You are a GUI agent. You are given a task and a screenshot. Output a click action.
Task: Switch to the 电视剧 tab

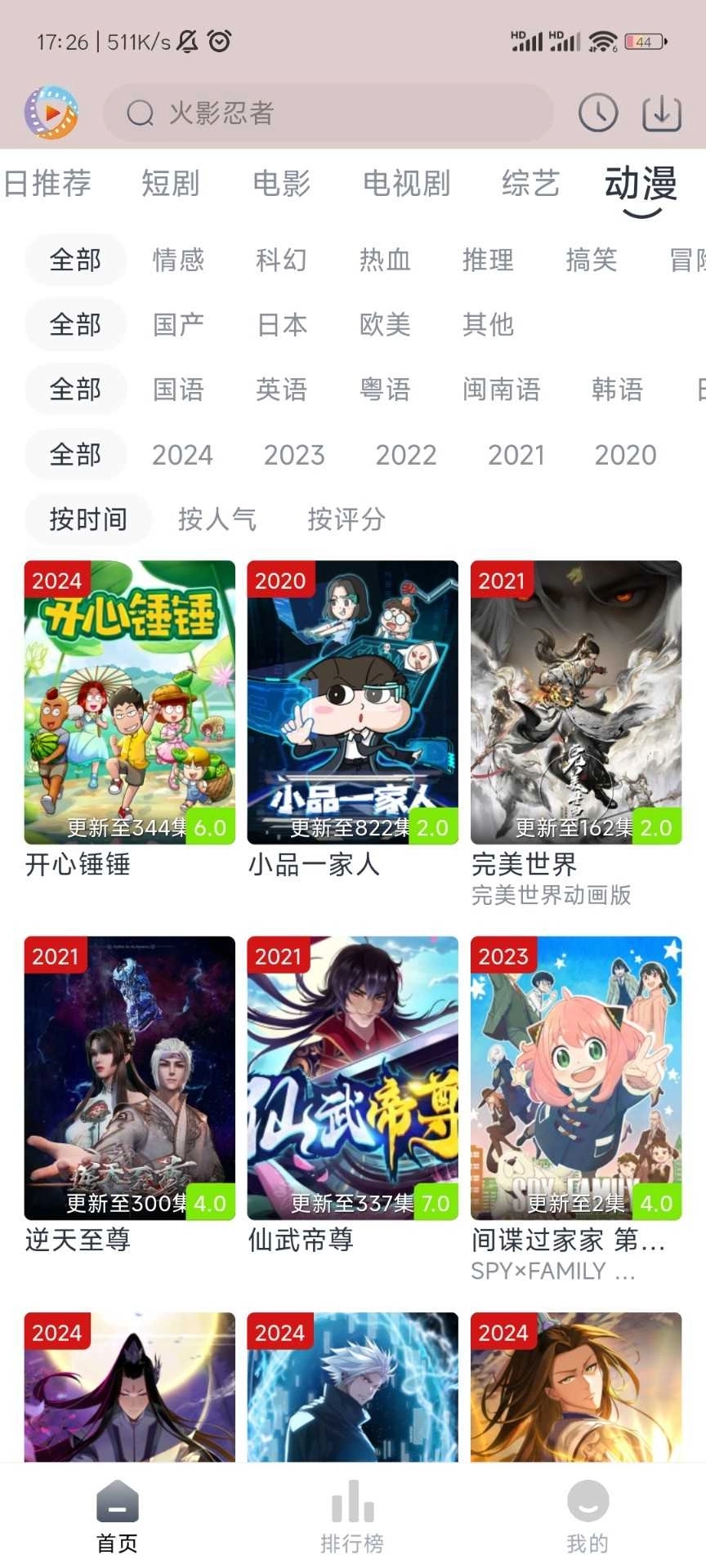[x=406, y=185]
